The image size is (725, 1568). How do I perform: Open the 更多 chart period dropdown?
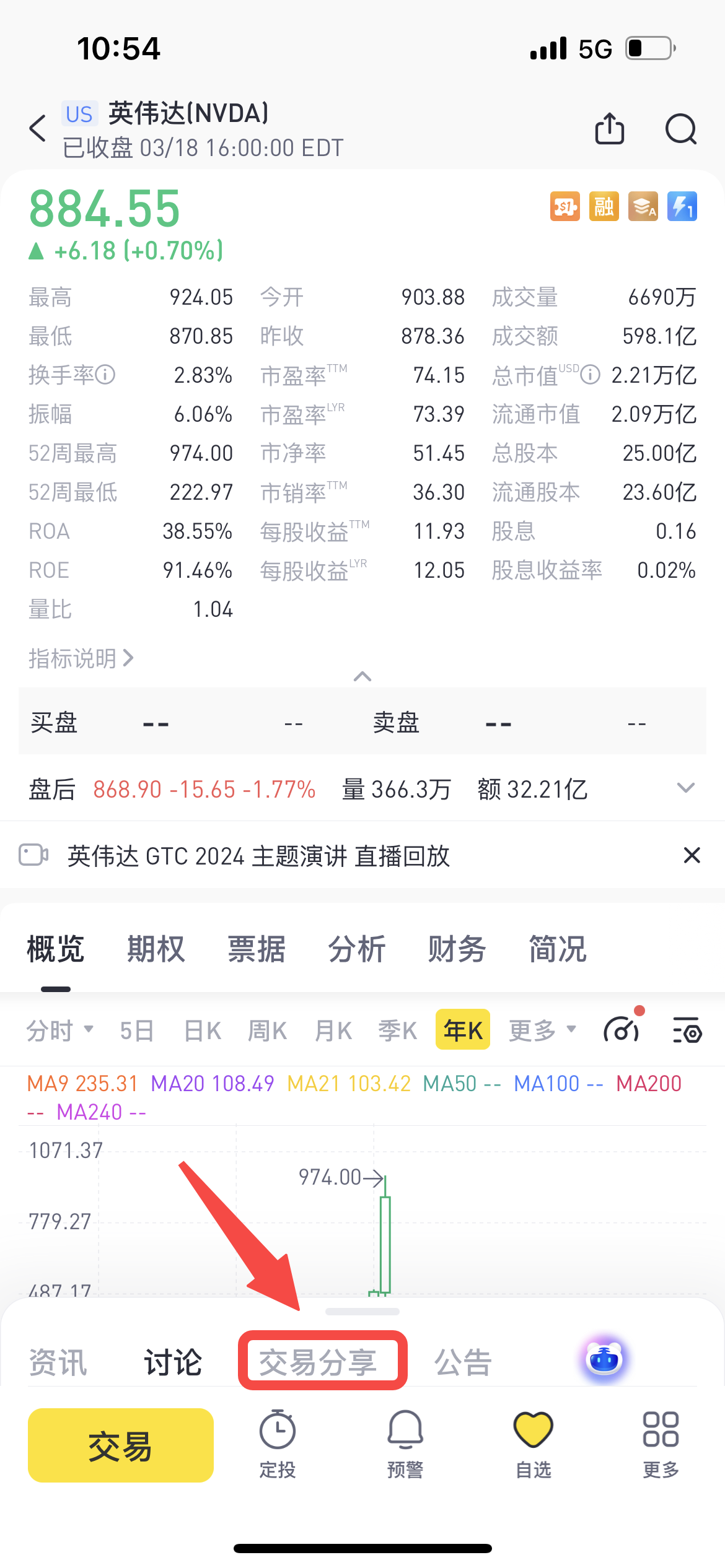543,1030
